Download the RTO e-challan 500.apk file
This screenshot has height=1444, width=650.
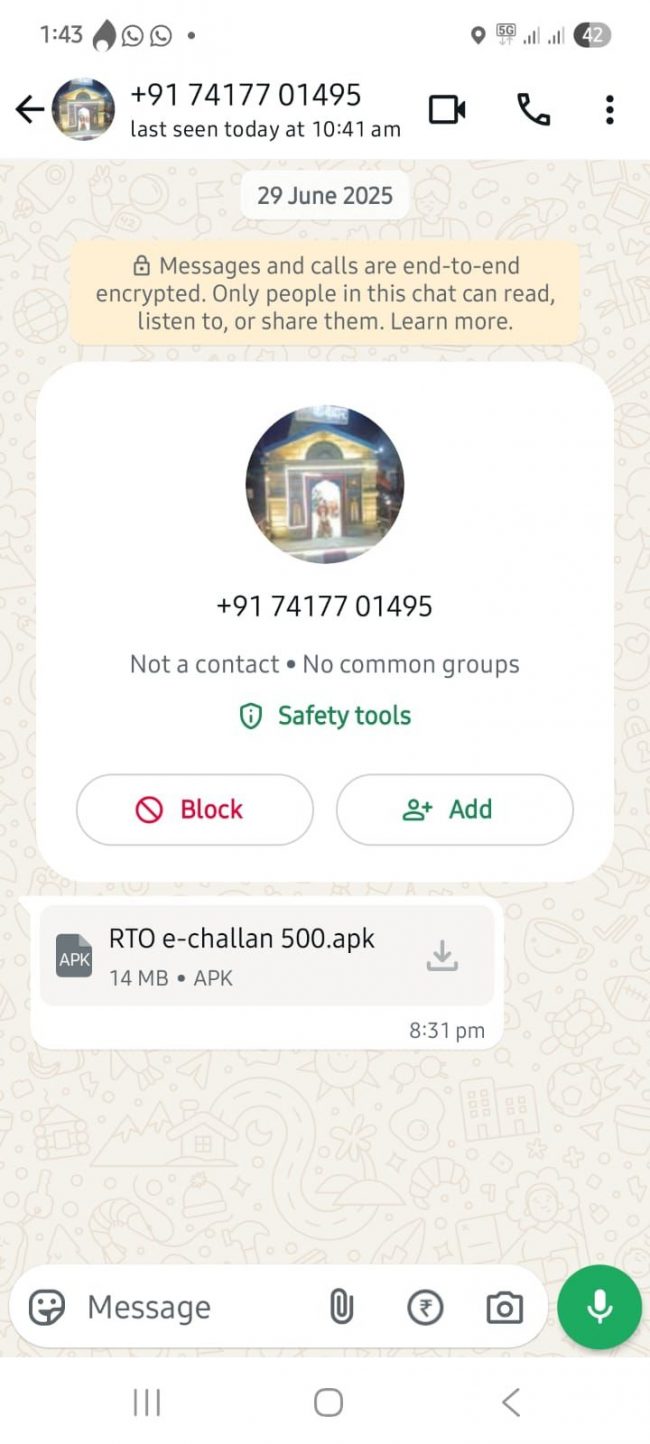441,955
